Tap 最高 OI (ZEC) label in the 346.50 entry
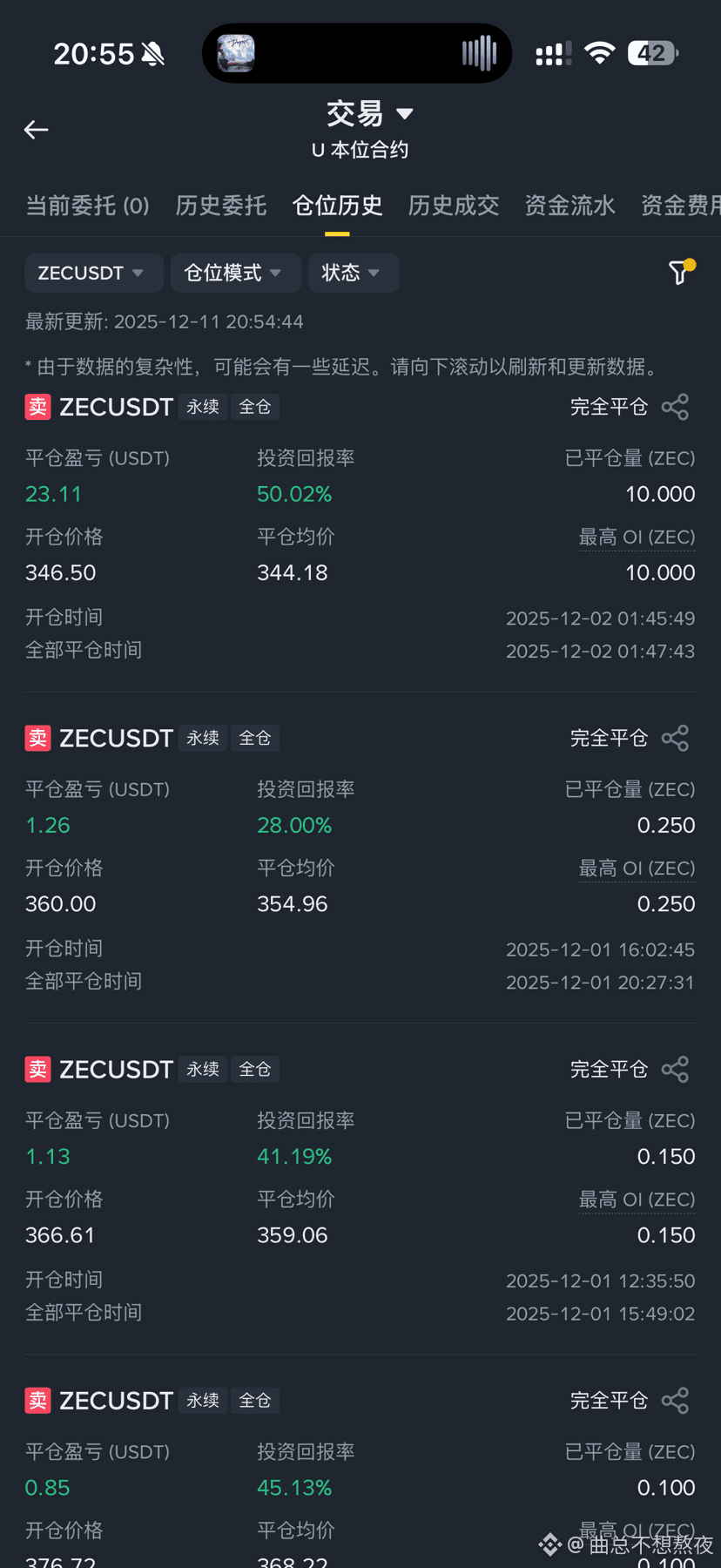 (637, 537)
